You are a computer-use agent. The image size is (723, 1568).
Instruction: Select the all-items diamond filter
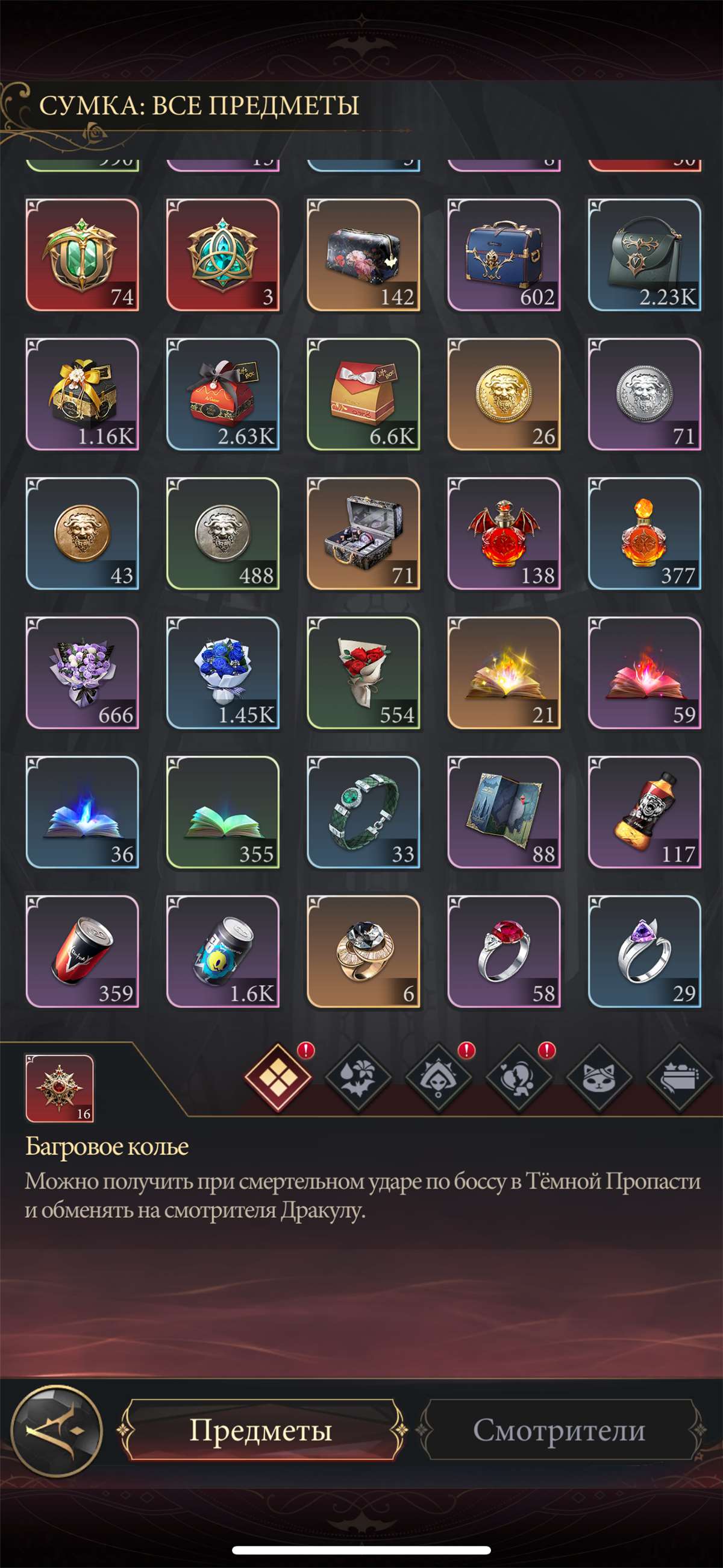[x=278, y=1077]
